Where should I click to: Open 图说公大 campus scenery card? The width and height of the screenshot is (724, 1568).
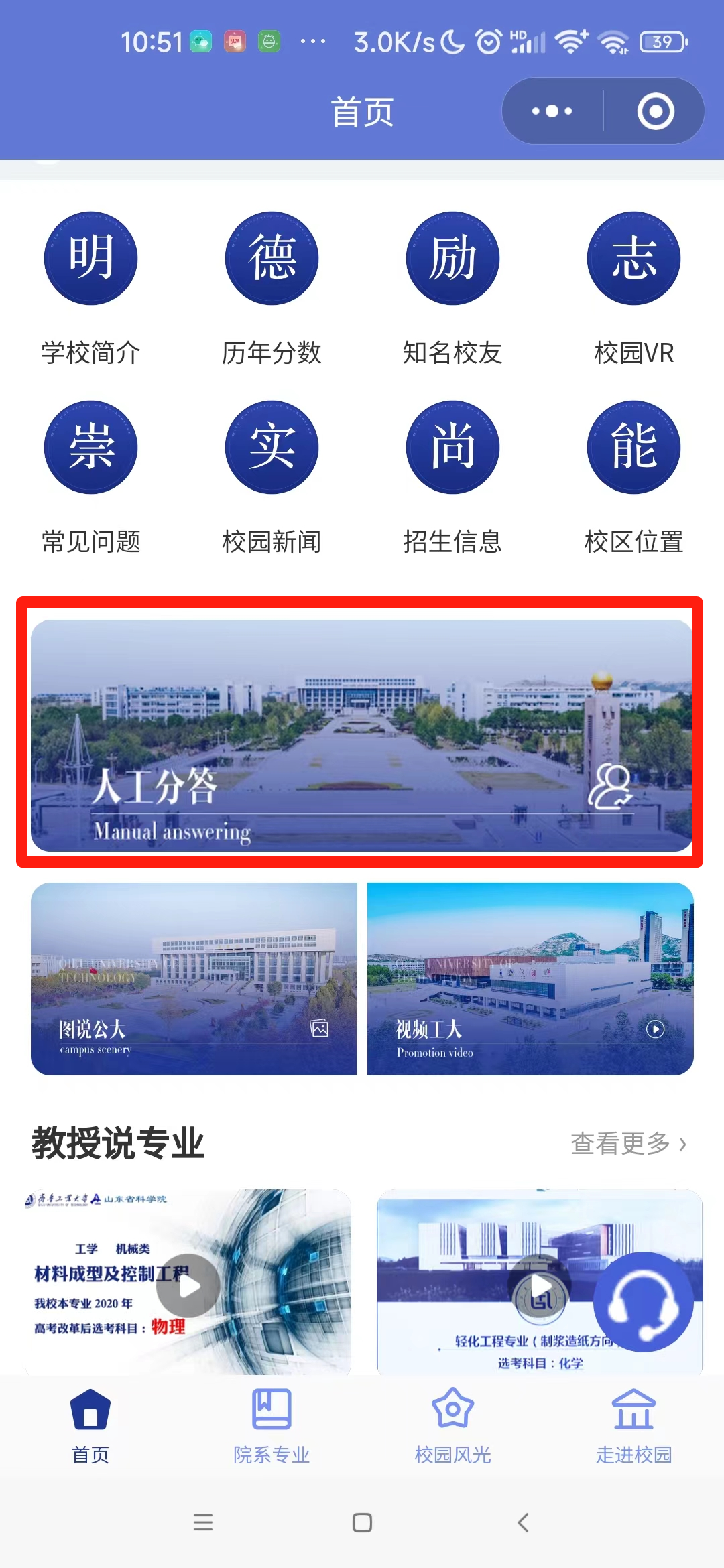(x=194, y=979)
